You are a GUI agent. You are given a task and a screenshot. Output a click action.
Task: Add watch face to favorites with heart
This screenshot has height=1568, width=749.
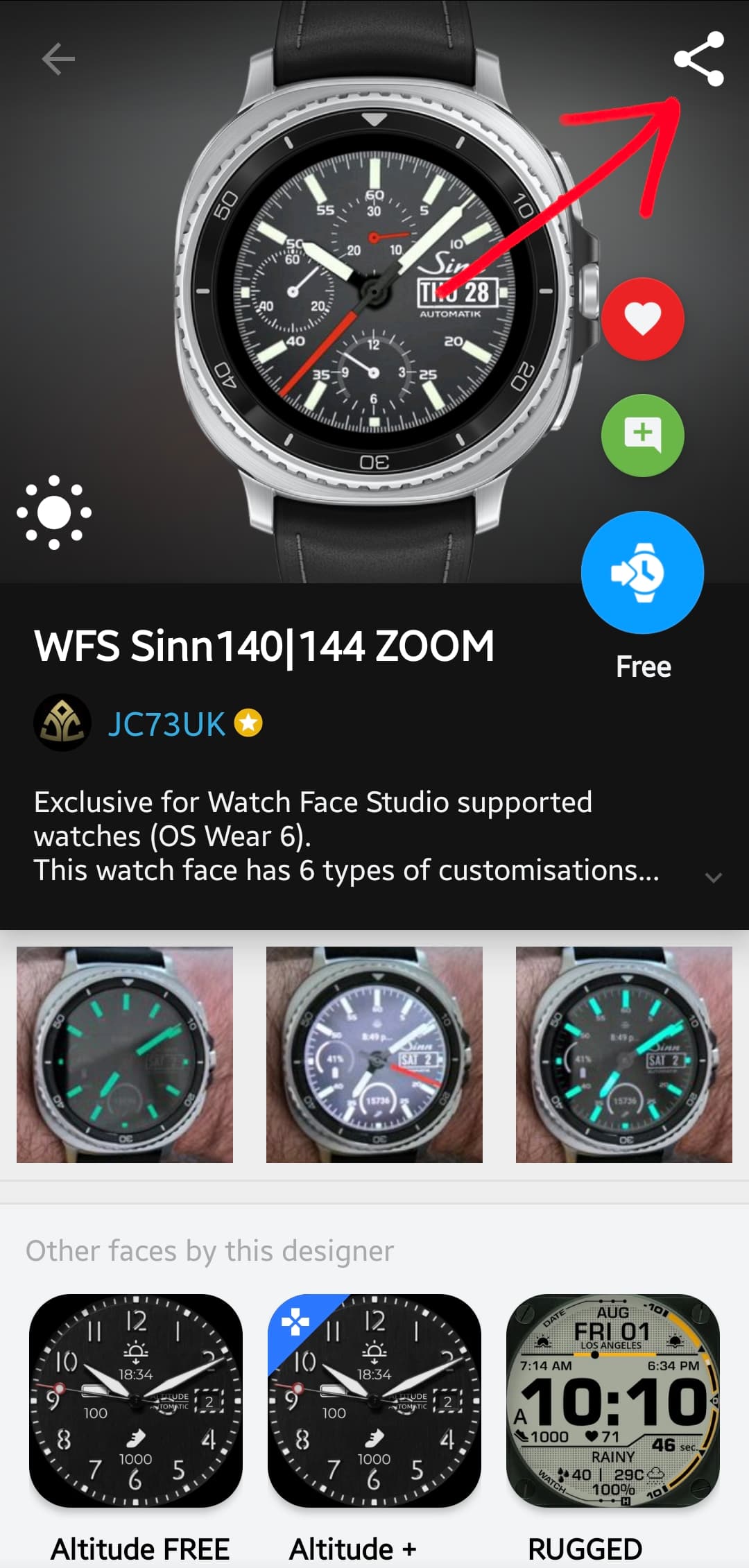(642, 319)
